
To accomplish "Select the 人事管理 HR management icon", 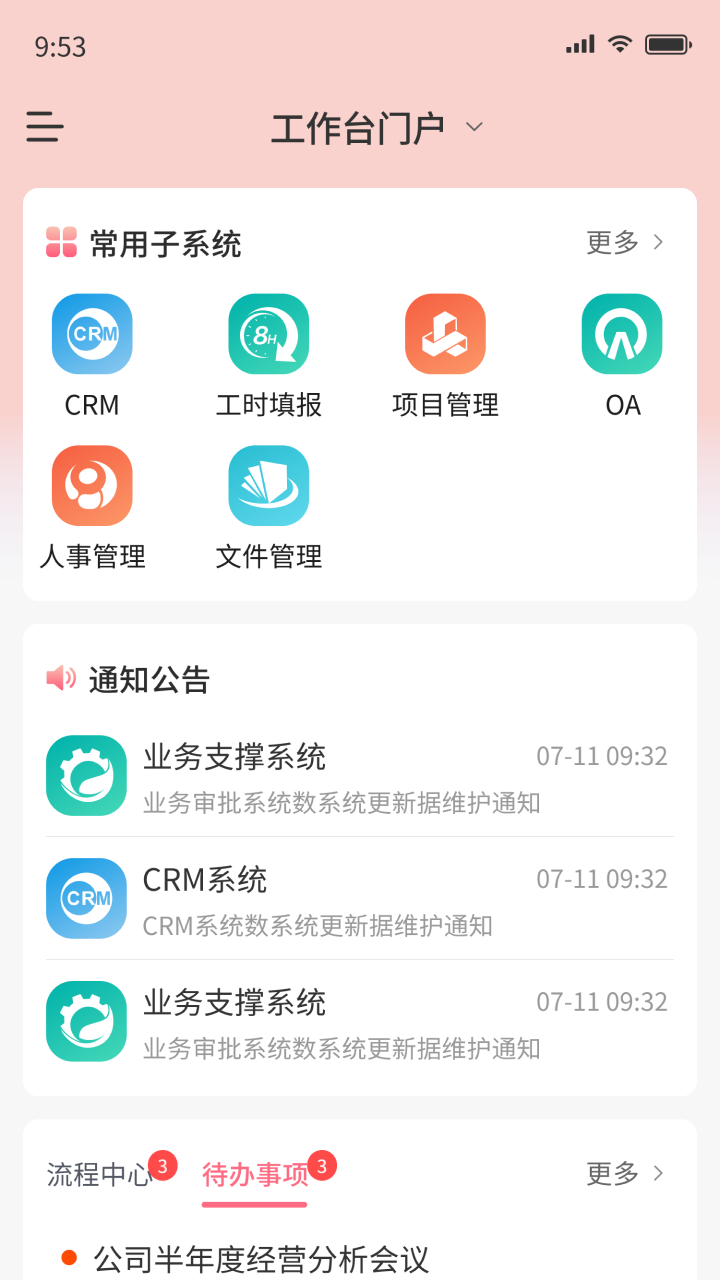I will [92, 485].
